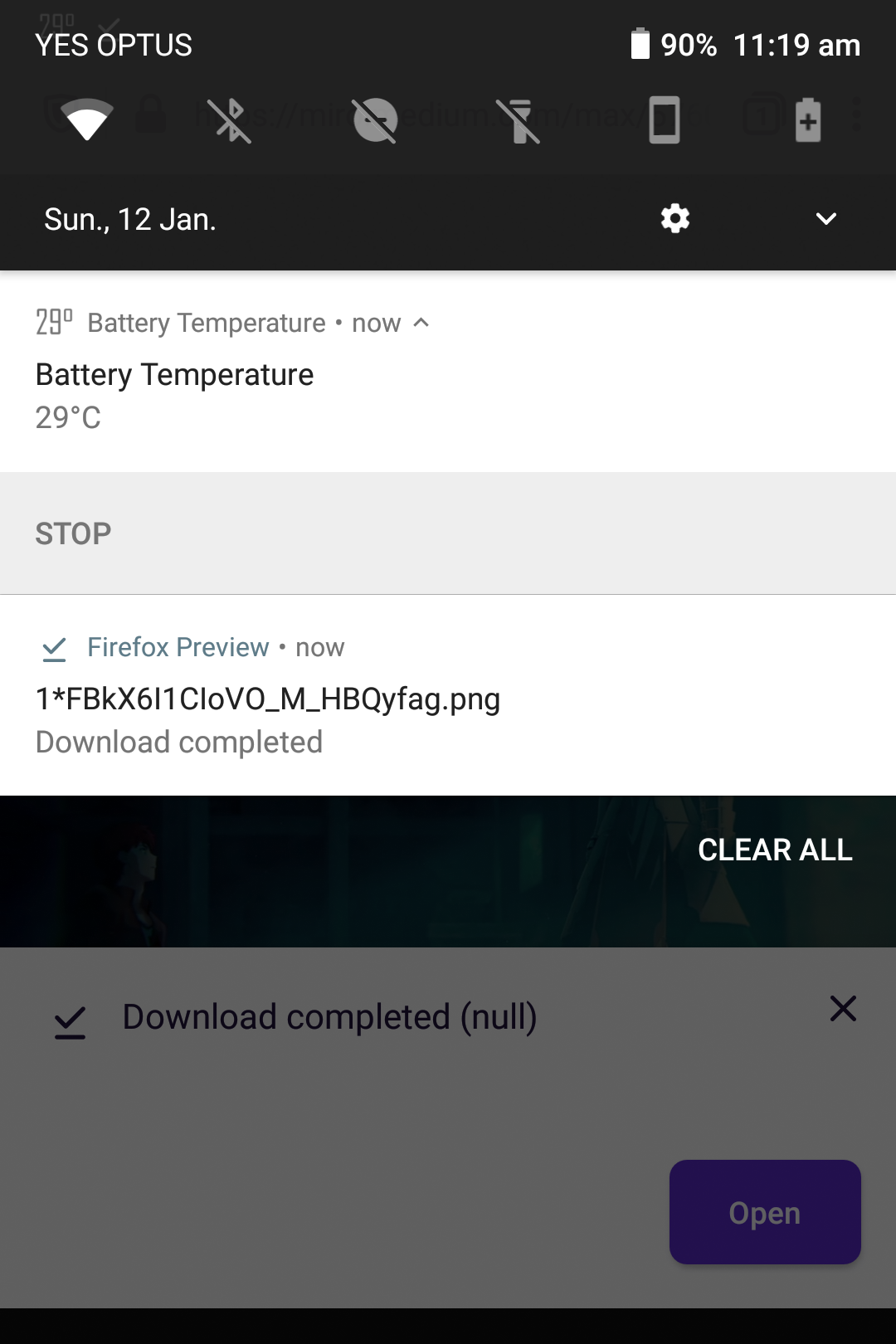This screenshot has height=1344, width=896.
Task: Open the downloaded file
Action: [x=764, y=1212]
